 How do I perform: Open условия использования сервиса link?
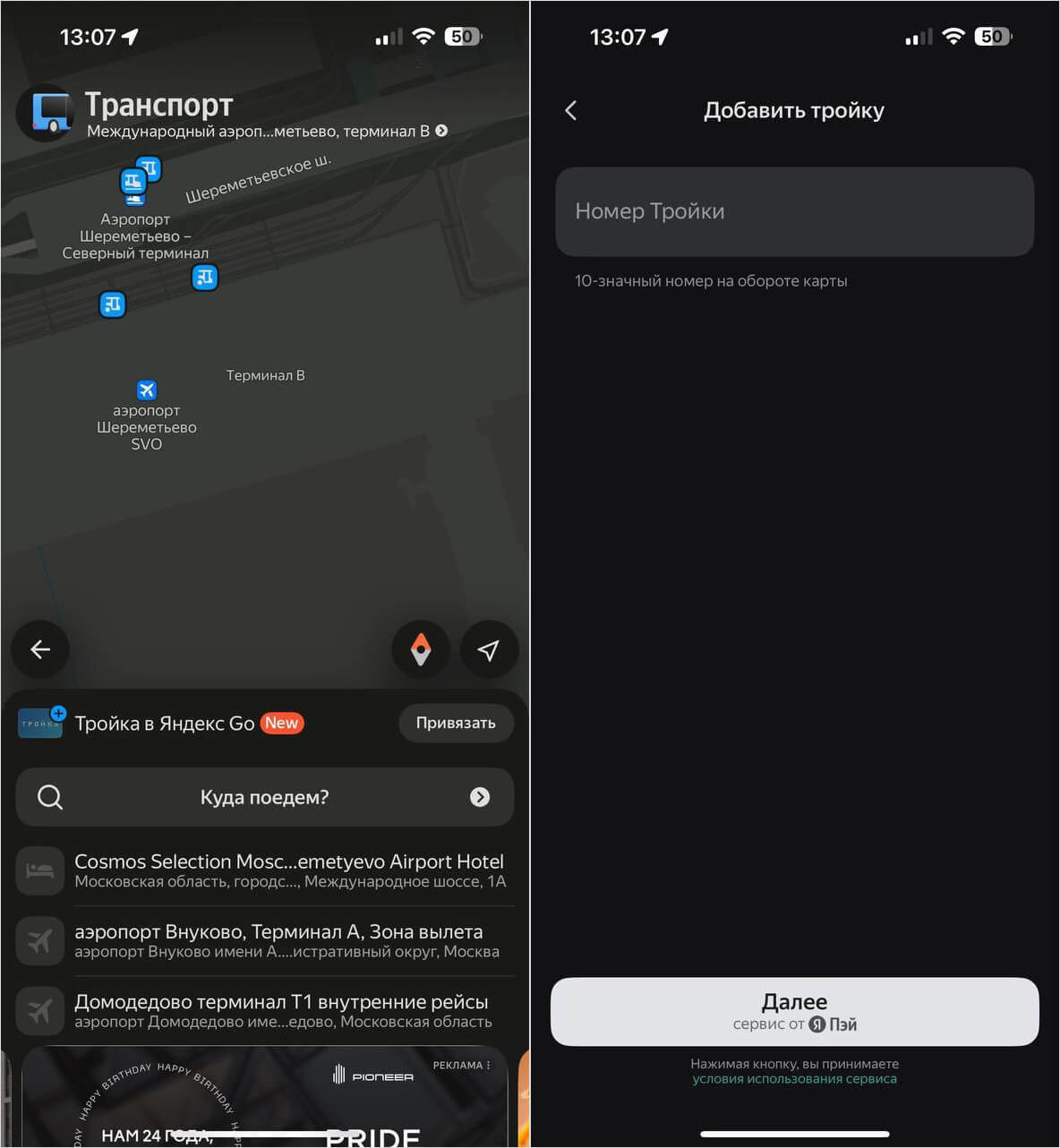pyautogui.click(x=794, y=1079)
